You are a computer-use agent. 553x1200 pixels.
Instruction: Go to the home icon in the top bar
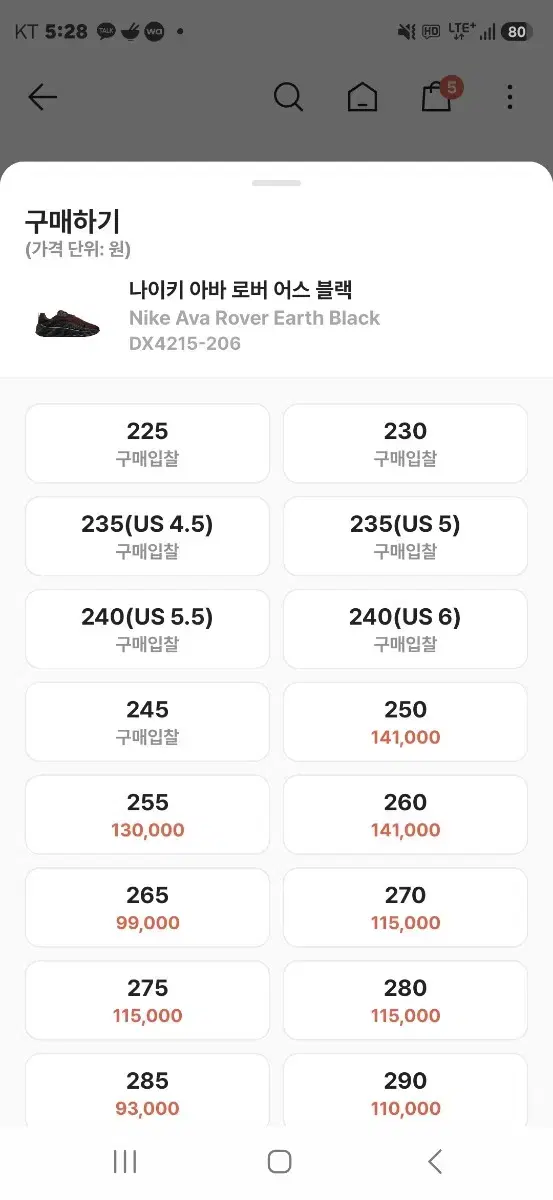362,97
